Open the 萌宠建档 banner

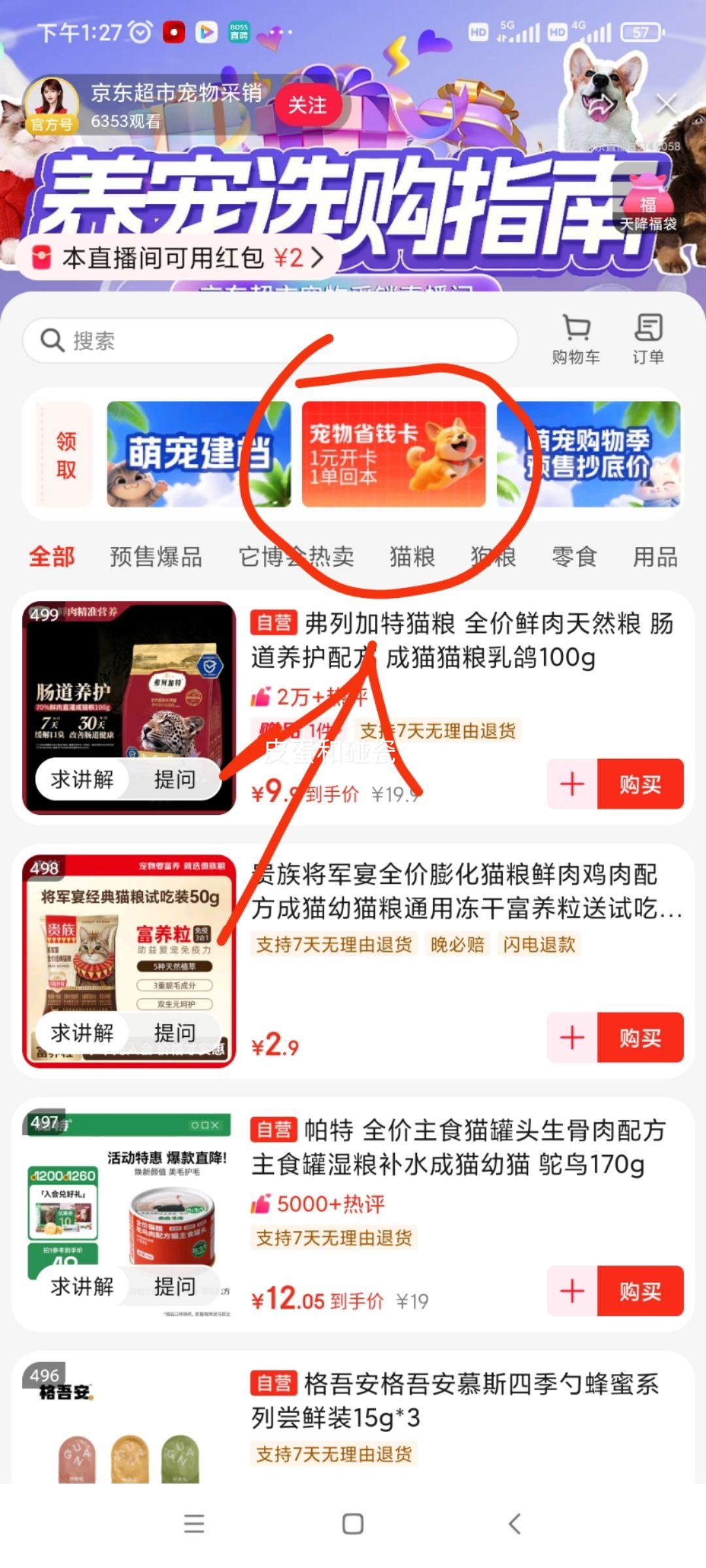point(199,454)
